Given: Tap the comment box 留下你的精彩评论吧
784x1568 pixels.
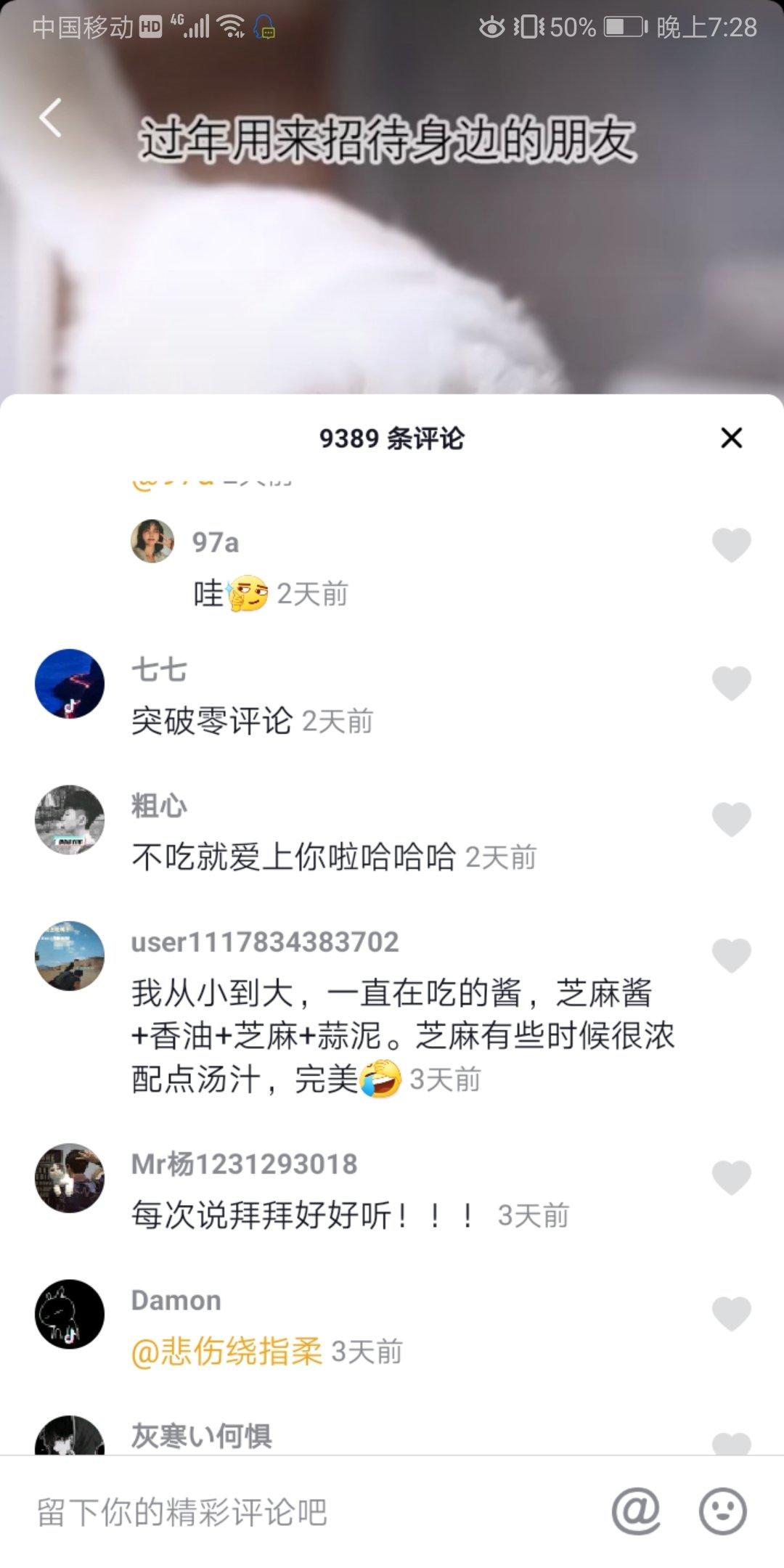Looking at the screenshot, I should point(290,1512).
